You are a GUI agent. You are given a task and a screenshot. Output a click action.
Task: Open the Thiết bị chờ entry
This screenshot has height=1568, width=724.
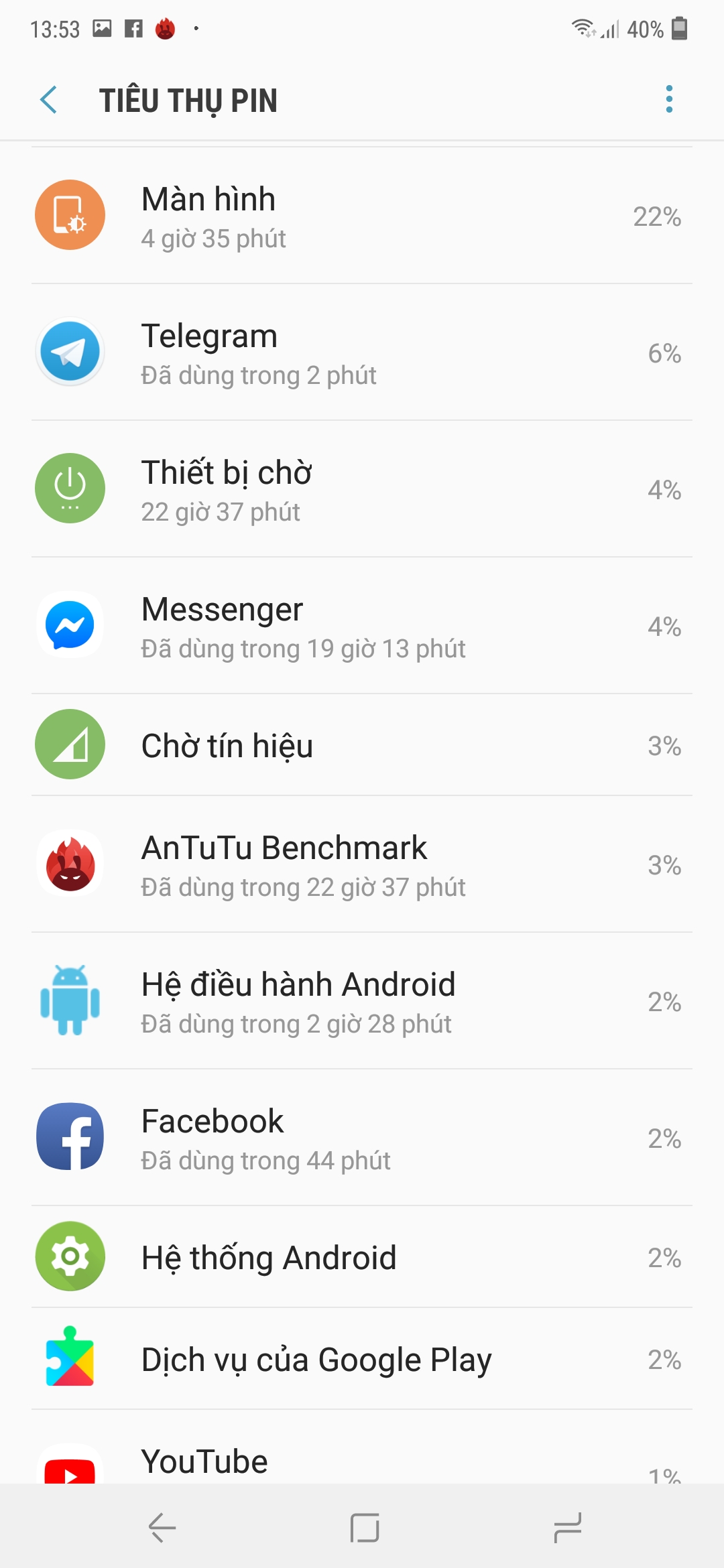(x=362, y=489)
